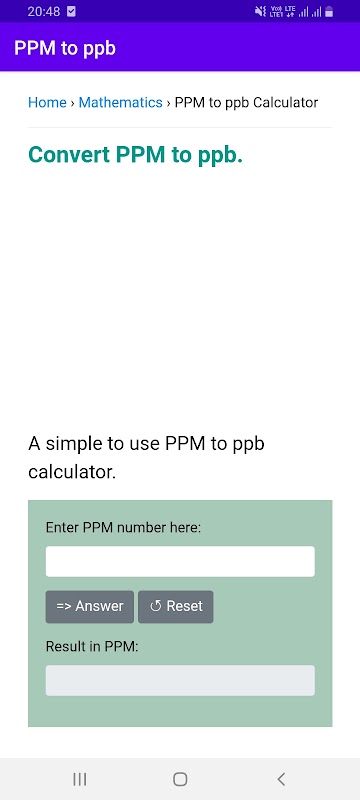Open the Mathematics breadcrumb link
This screenshot has width=360, height=800.
120,103
